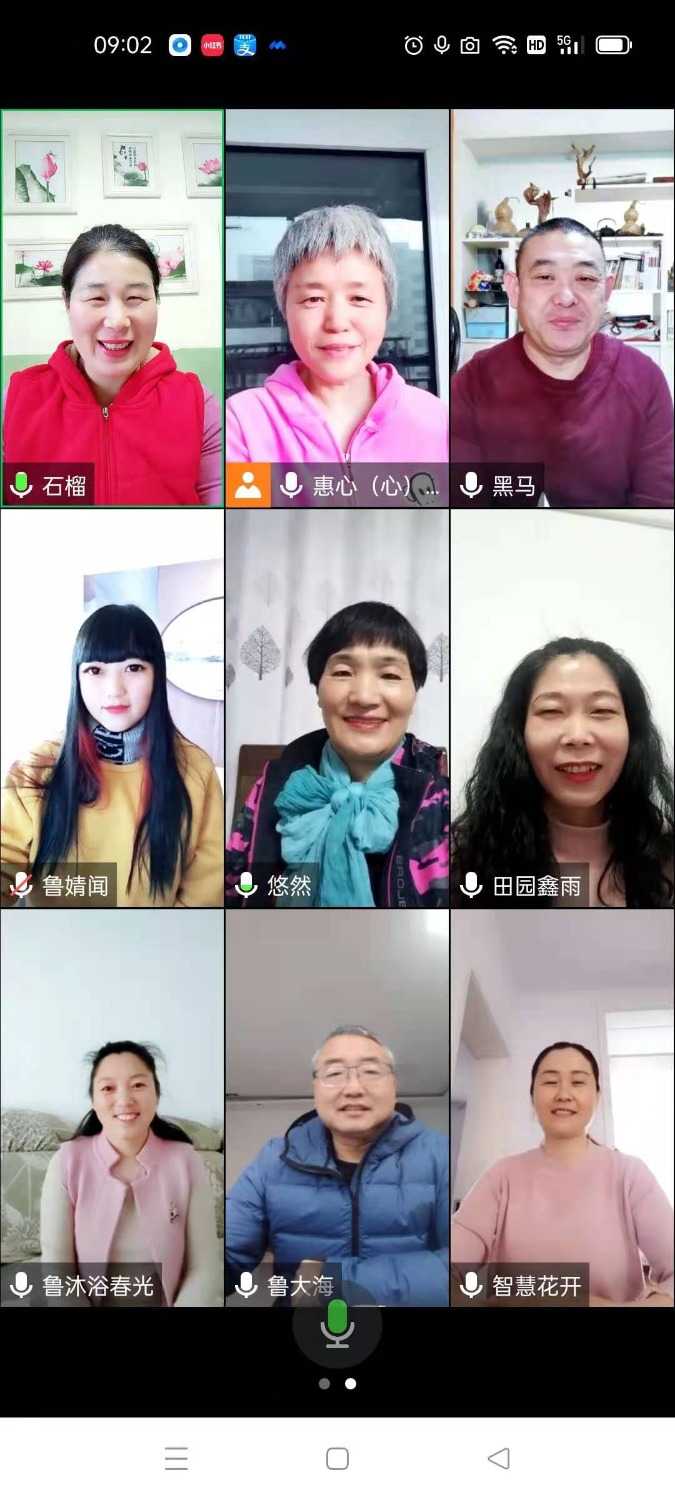
Task: Open 石榴's video tile
Action: coord(112,308)
